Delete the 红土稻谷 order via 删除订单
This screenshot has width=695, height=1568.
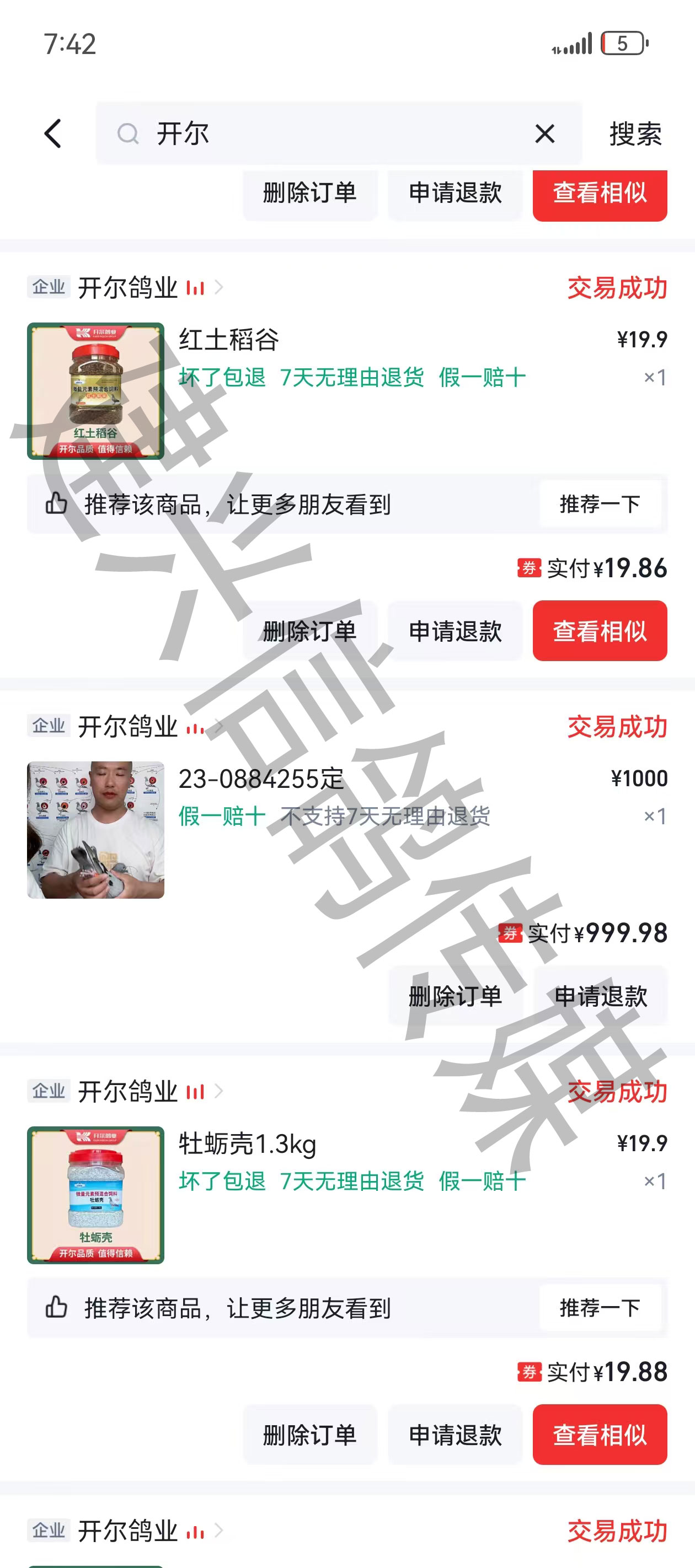coord(309,631)
